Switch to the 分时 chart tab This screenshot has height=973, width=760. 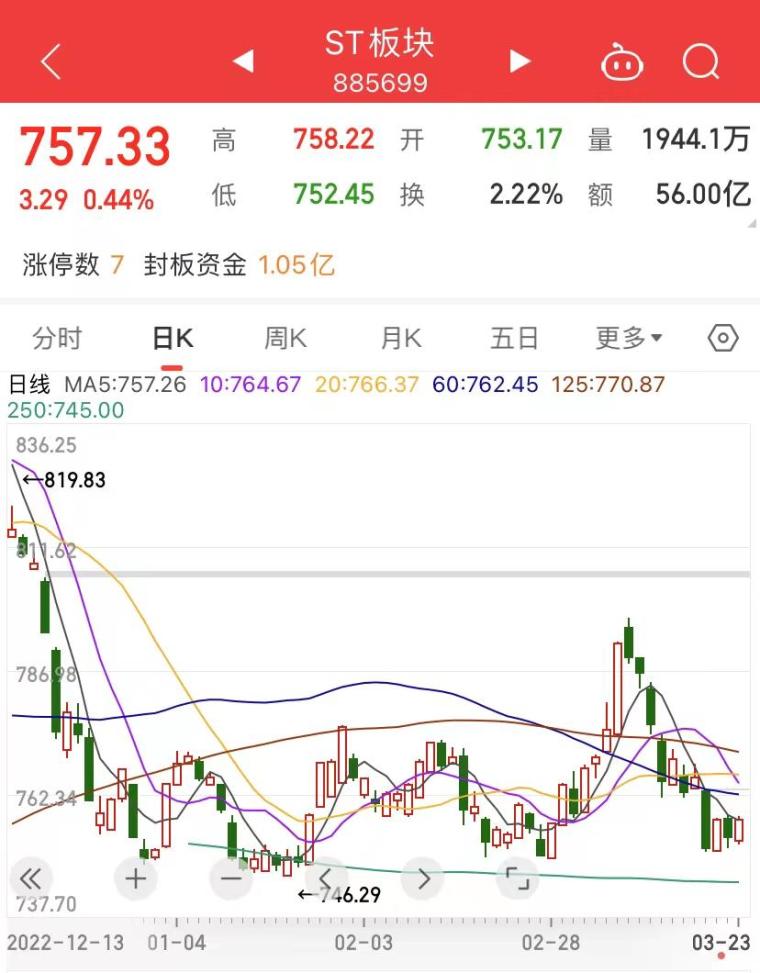point(57,338)
